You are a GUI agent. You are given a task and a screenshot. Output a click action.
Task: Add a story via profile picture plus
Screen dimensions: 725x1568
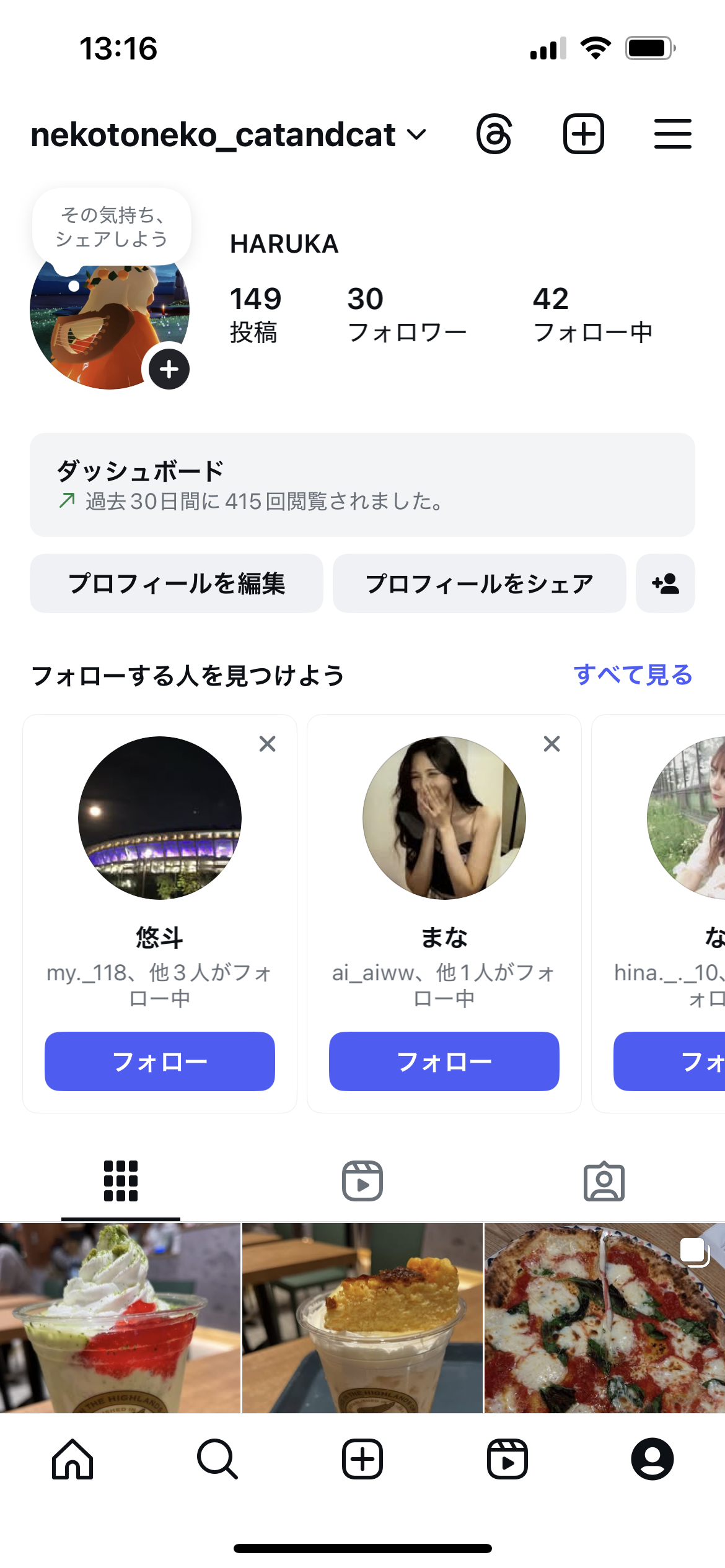pos(169,369)
